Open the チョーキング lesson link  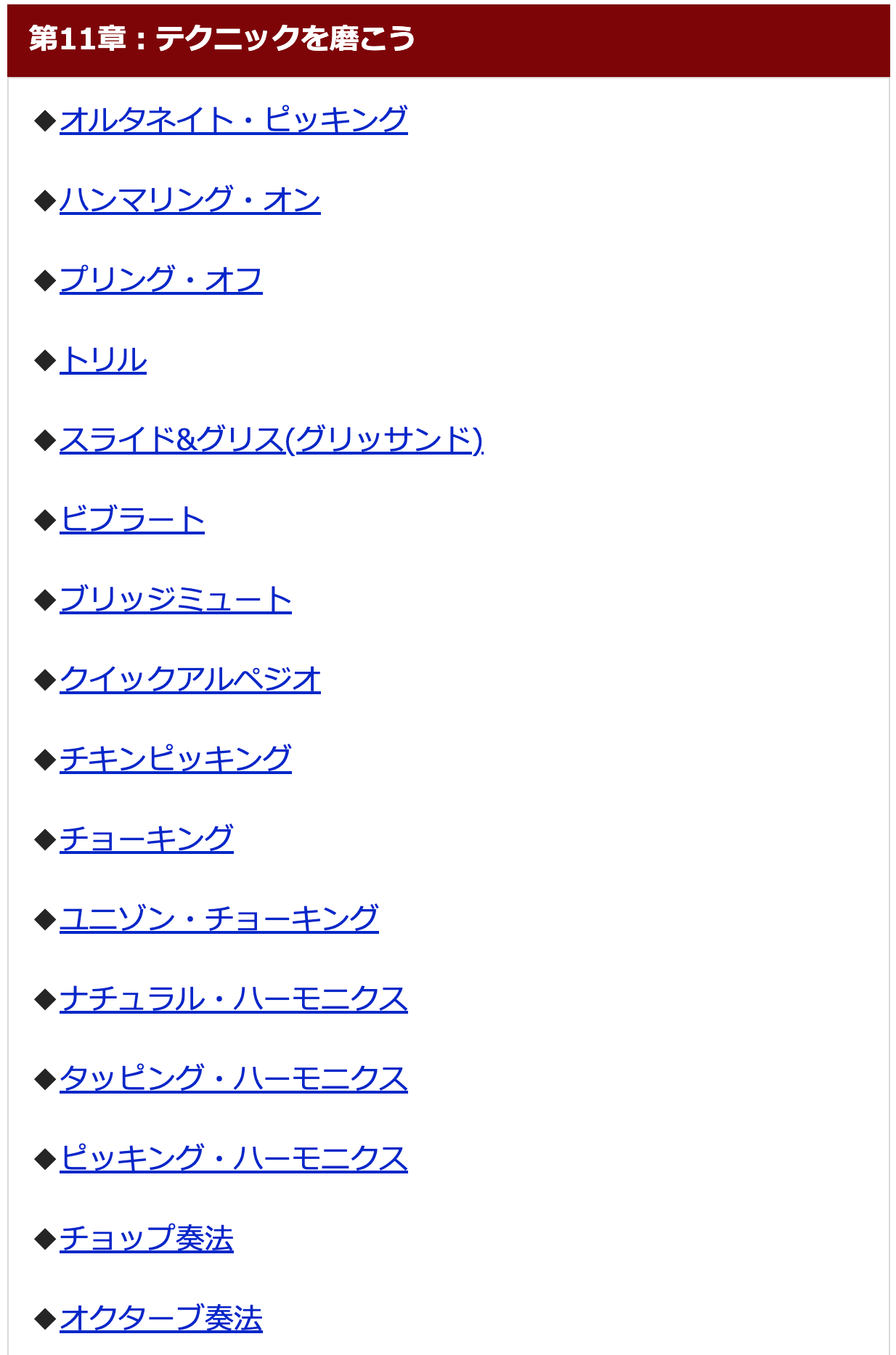coord(146,839)
